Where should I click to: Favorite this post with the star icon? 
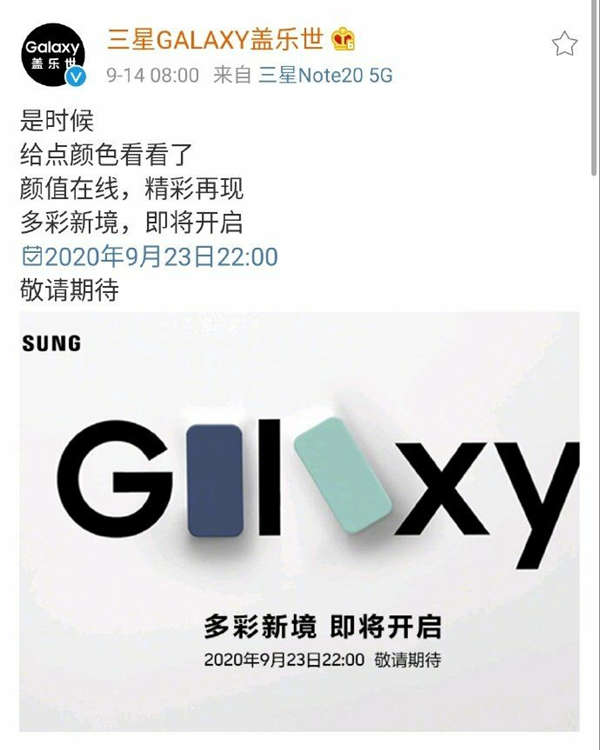point(565,43)
